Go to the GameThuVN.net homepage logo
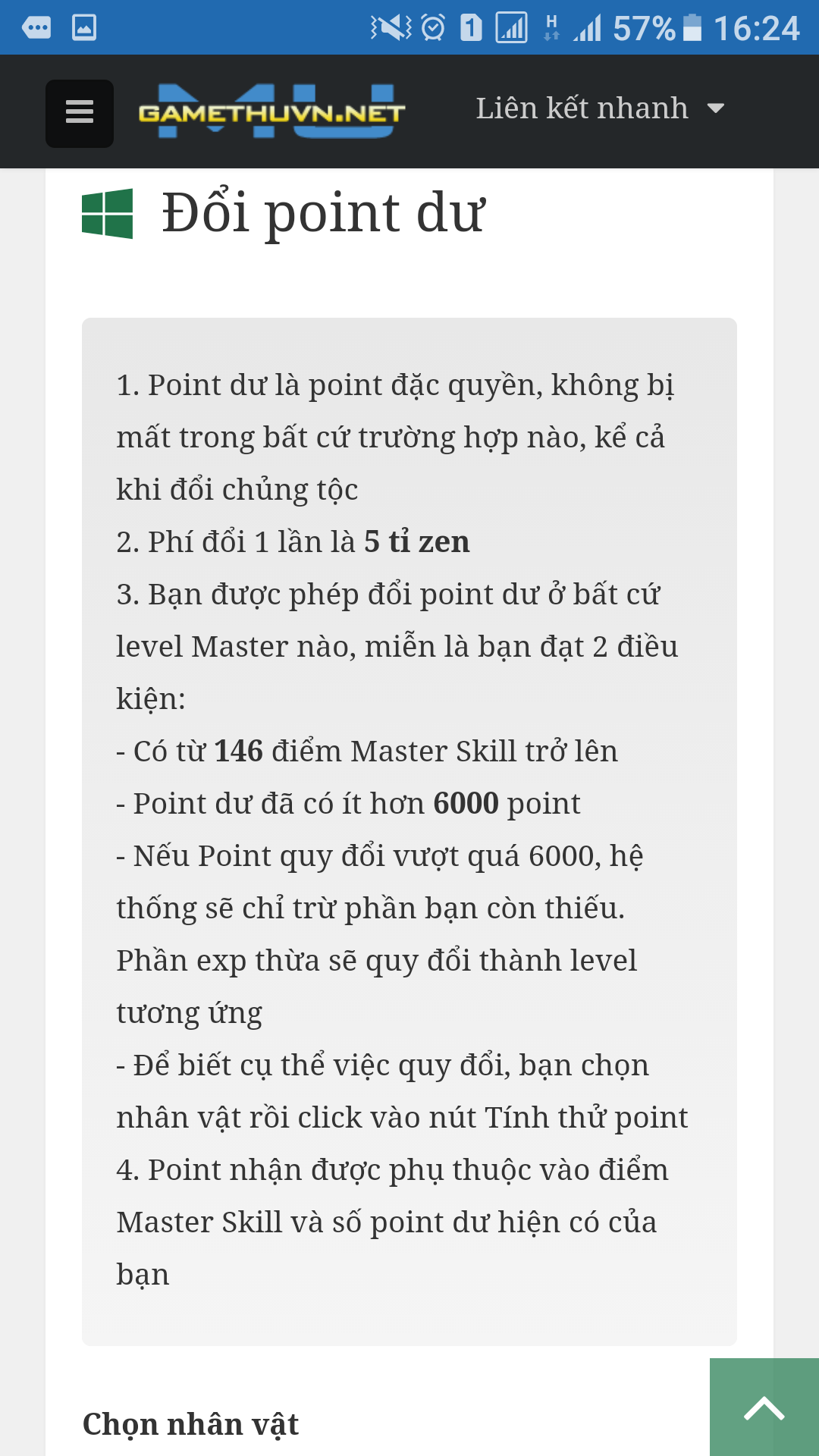Screen dimensions: 819x1456 [x=271, y=111]
